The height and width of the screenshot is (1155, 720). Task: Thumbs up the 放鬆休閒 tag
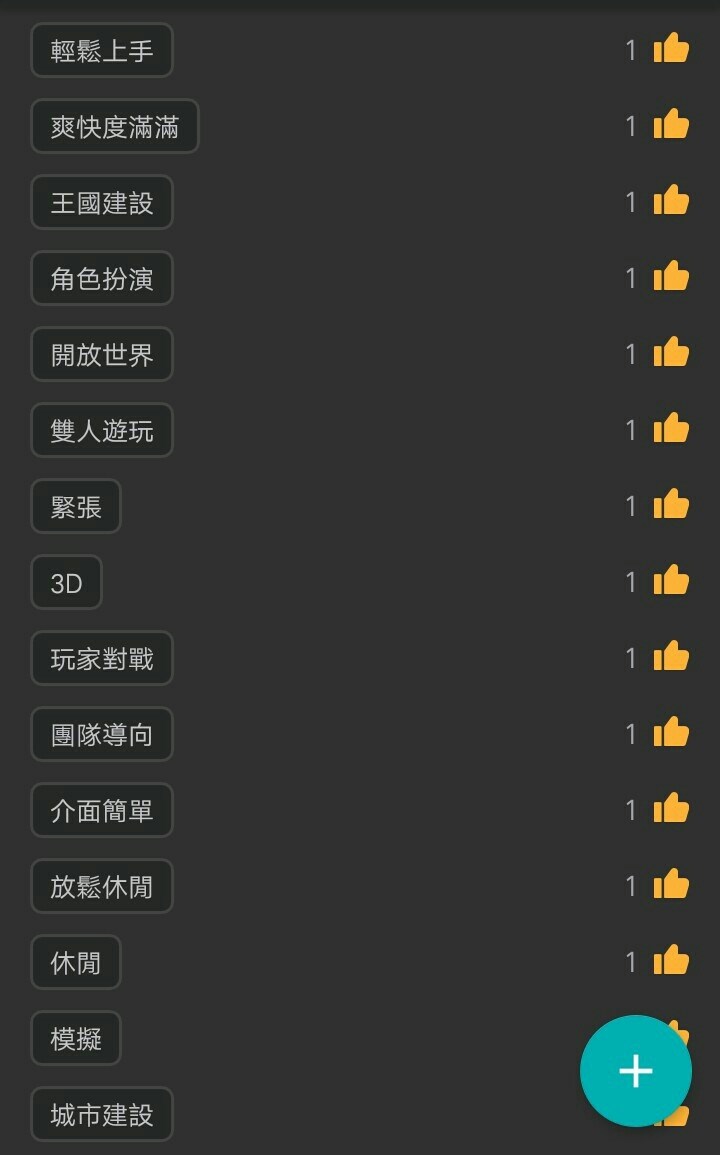point(671,885)
